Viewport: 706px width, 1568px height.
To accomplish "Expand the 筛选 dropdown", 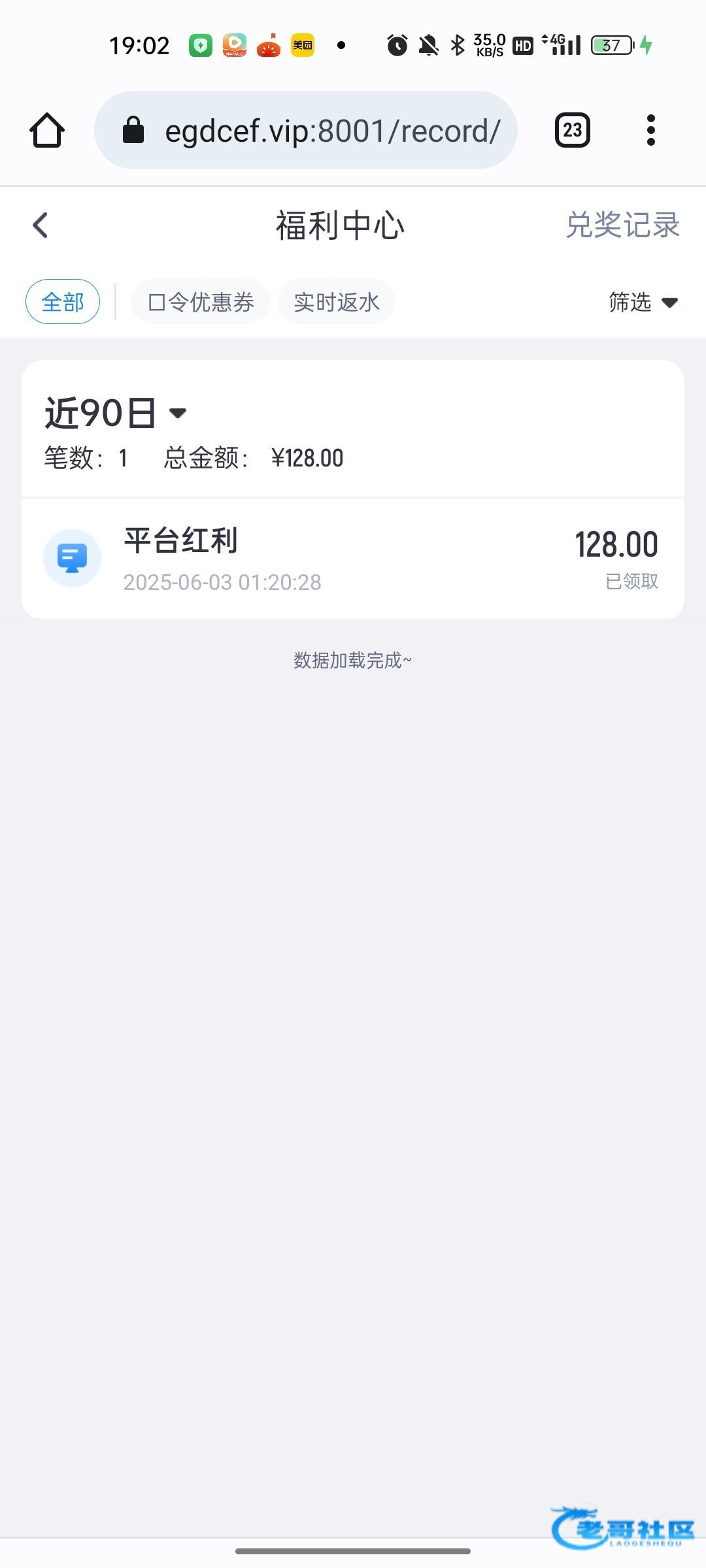I will [643, 302].
